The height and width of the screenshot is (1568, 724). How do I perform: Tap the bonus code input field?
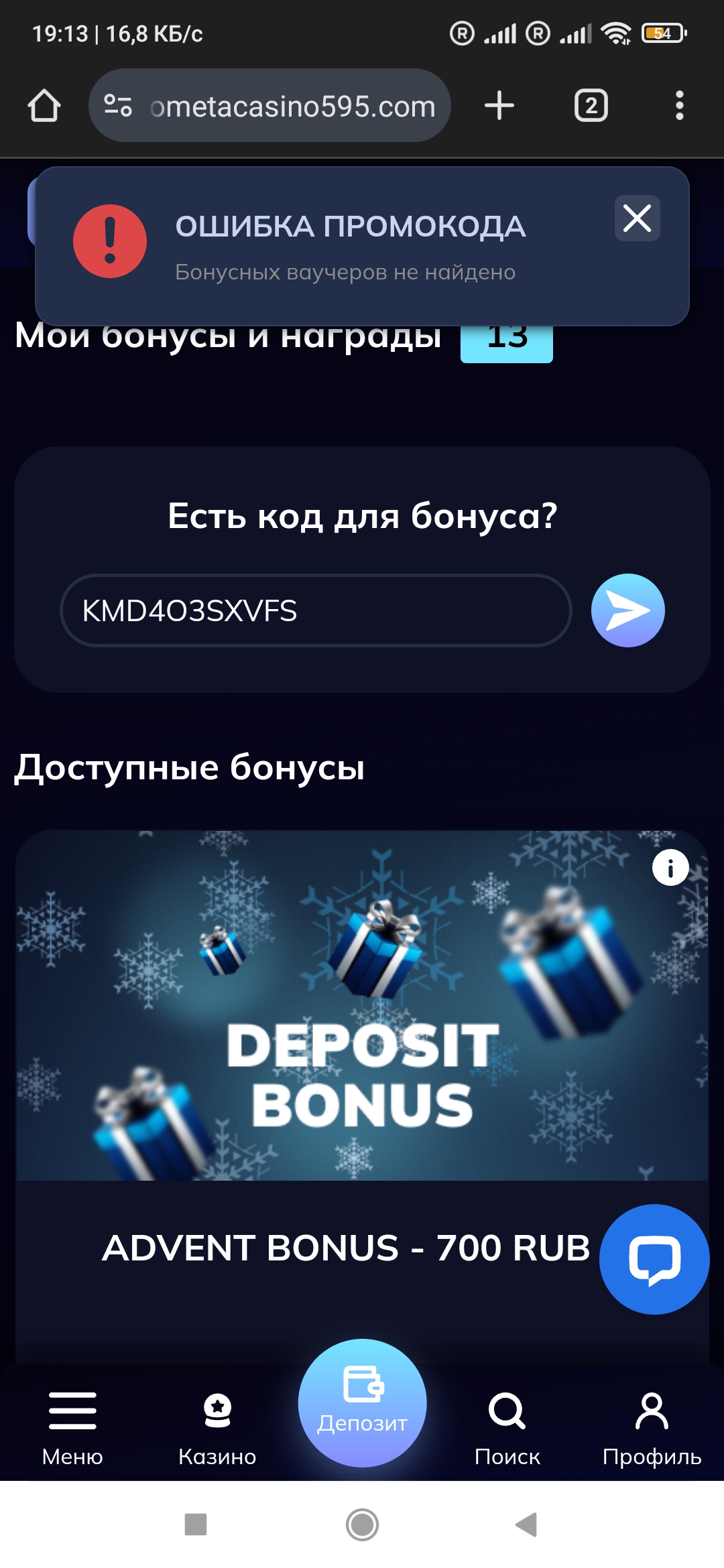pos(315,610)
